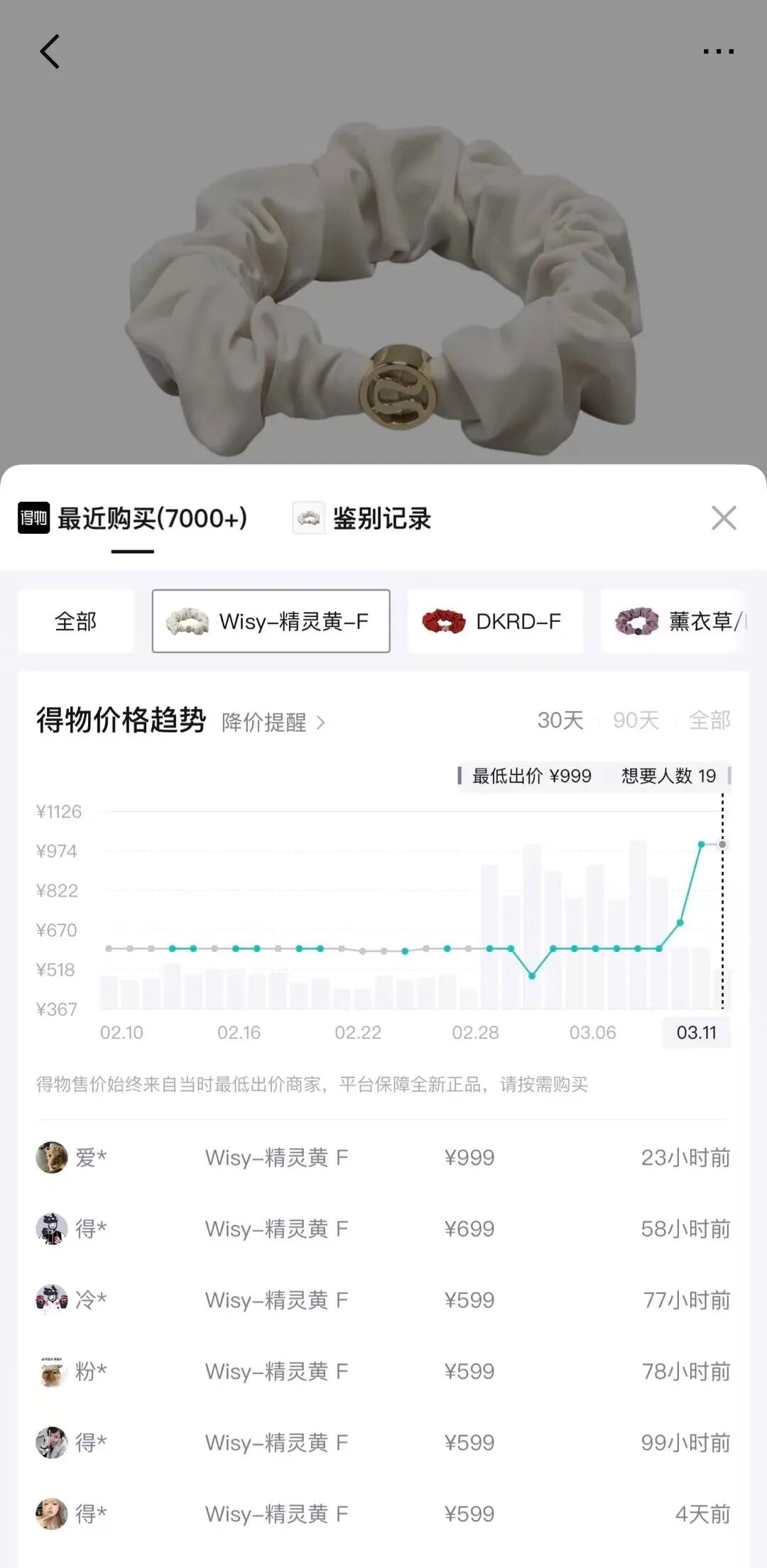This screenshot has width=767, height=1568.
Task: Select the 最近购买(7000+) tab
Action: (x=134, y=519)
